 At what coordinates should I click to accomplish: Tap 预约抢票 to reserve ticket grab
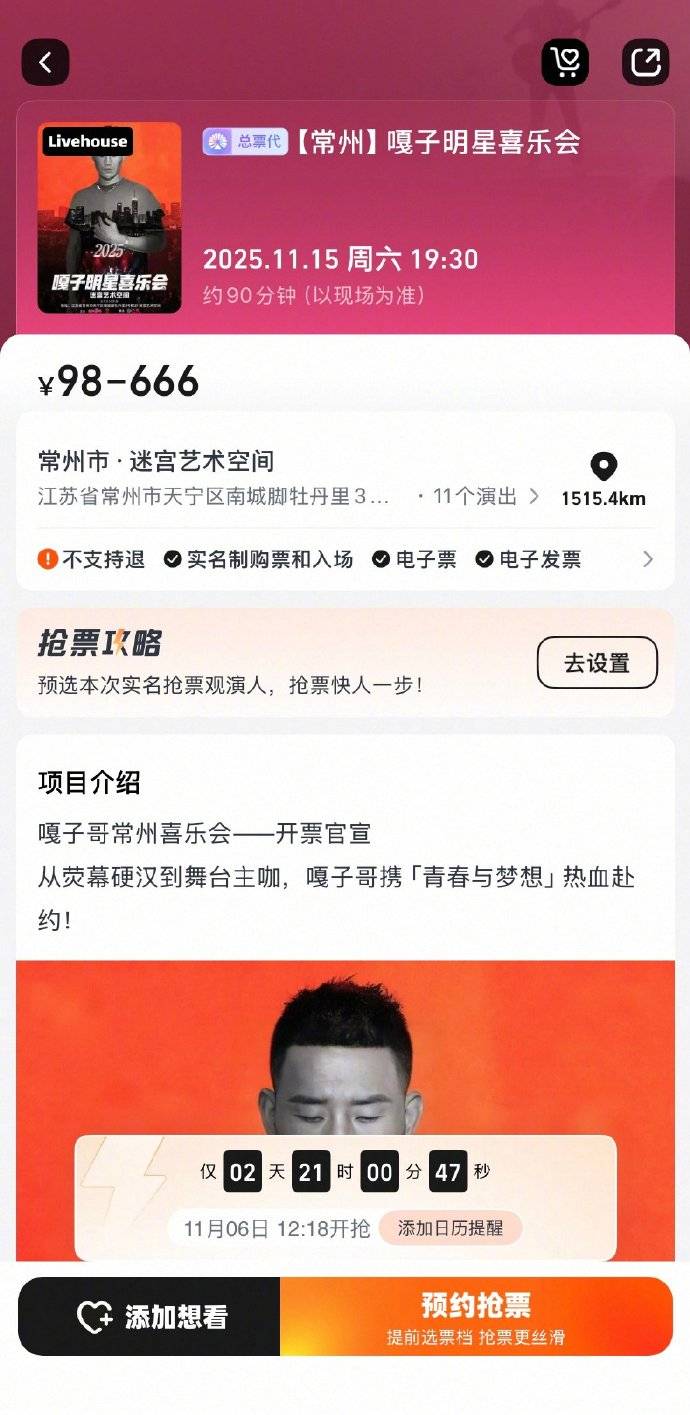(476, 1317)
